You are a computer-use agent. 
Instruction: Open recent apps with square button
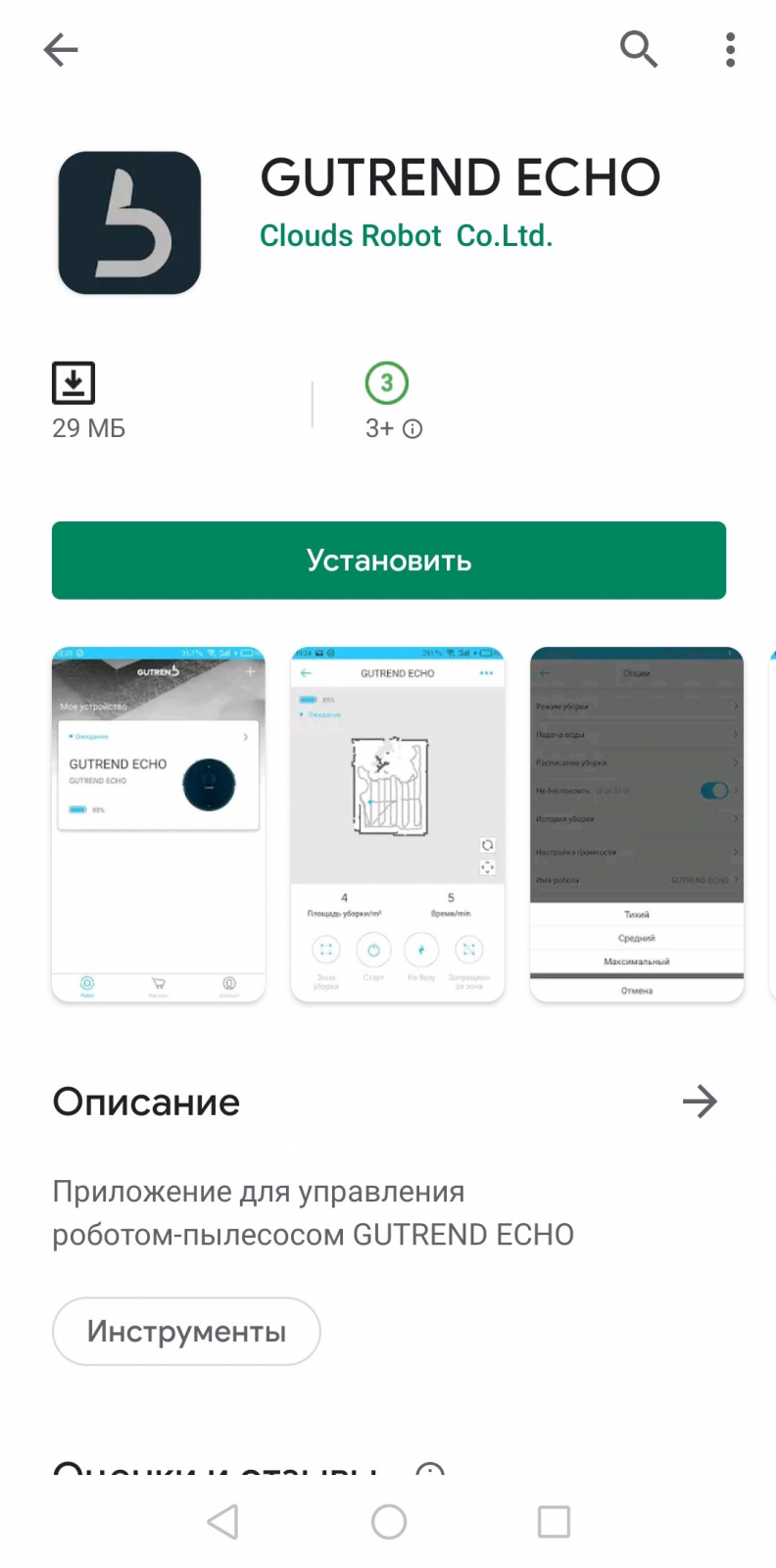pyautogui.click(x=554, y=1521)
